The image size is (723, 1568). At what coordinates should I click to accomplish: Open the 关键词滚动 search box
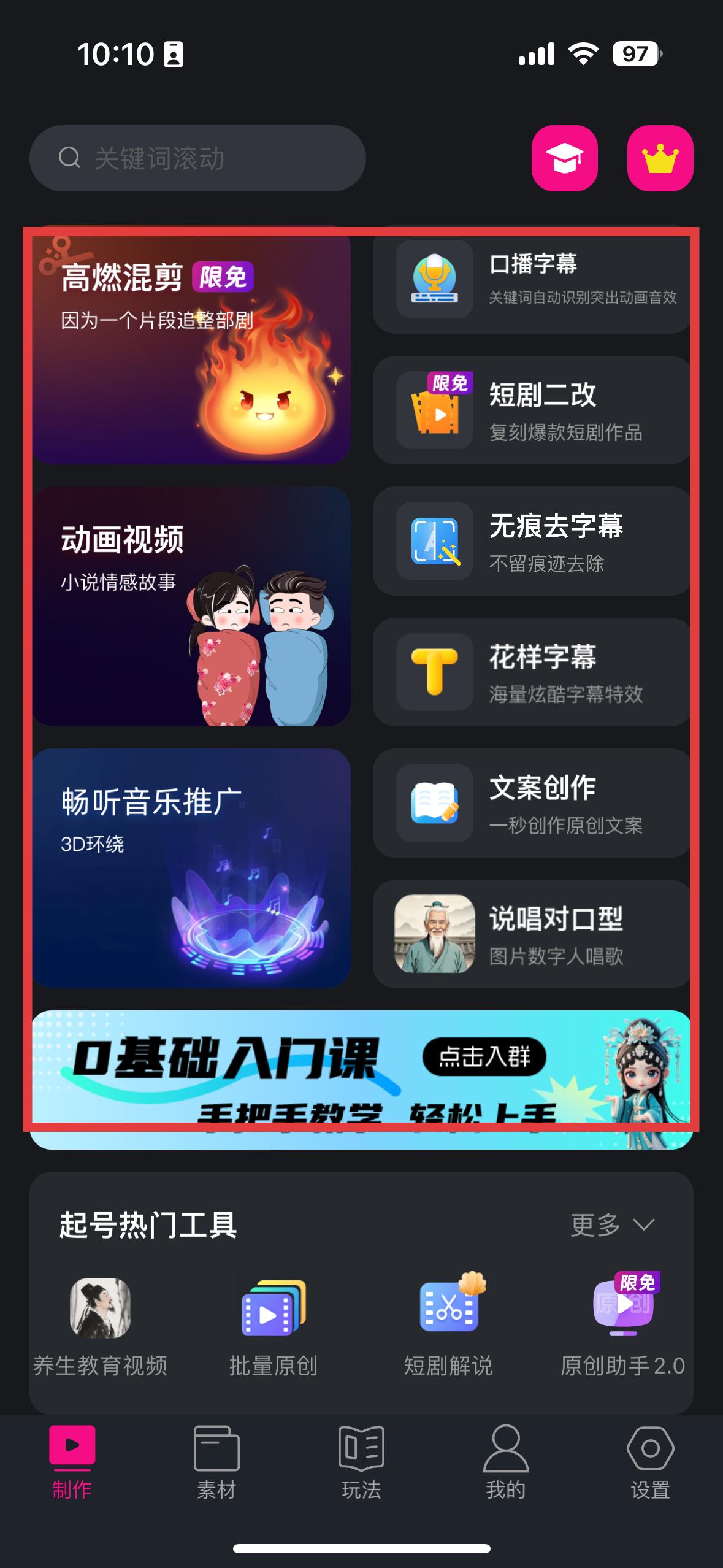click(197, 158)
